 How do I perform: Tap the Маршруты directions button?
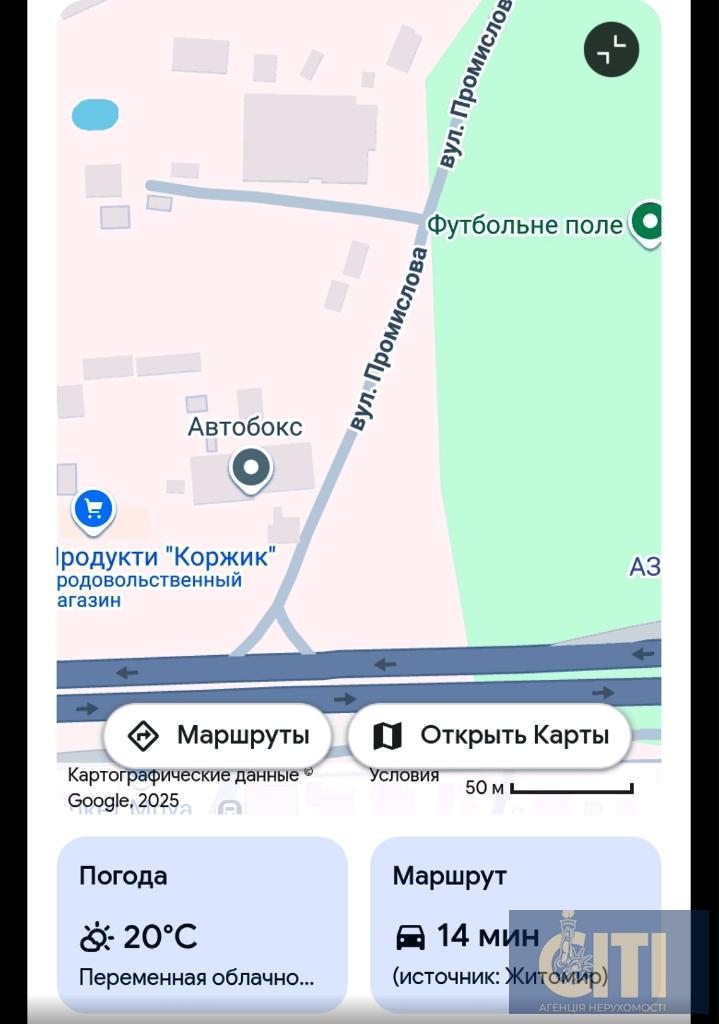pos(218,736)
